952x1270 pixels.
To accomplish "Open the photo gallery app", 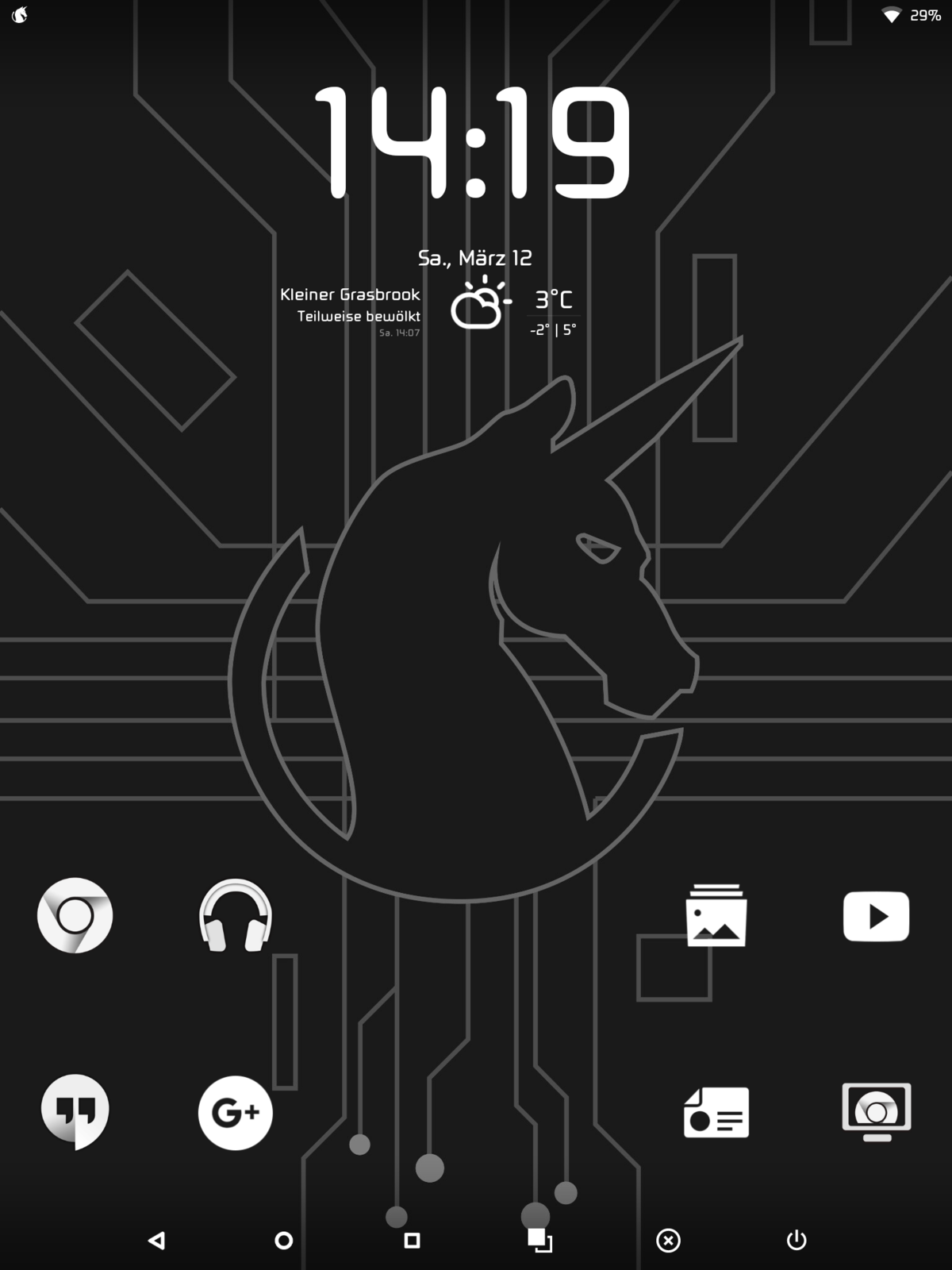I will coord(716,915).
